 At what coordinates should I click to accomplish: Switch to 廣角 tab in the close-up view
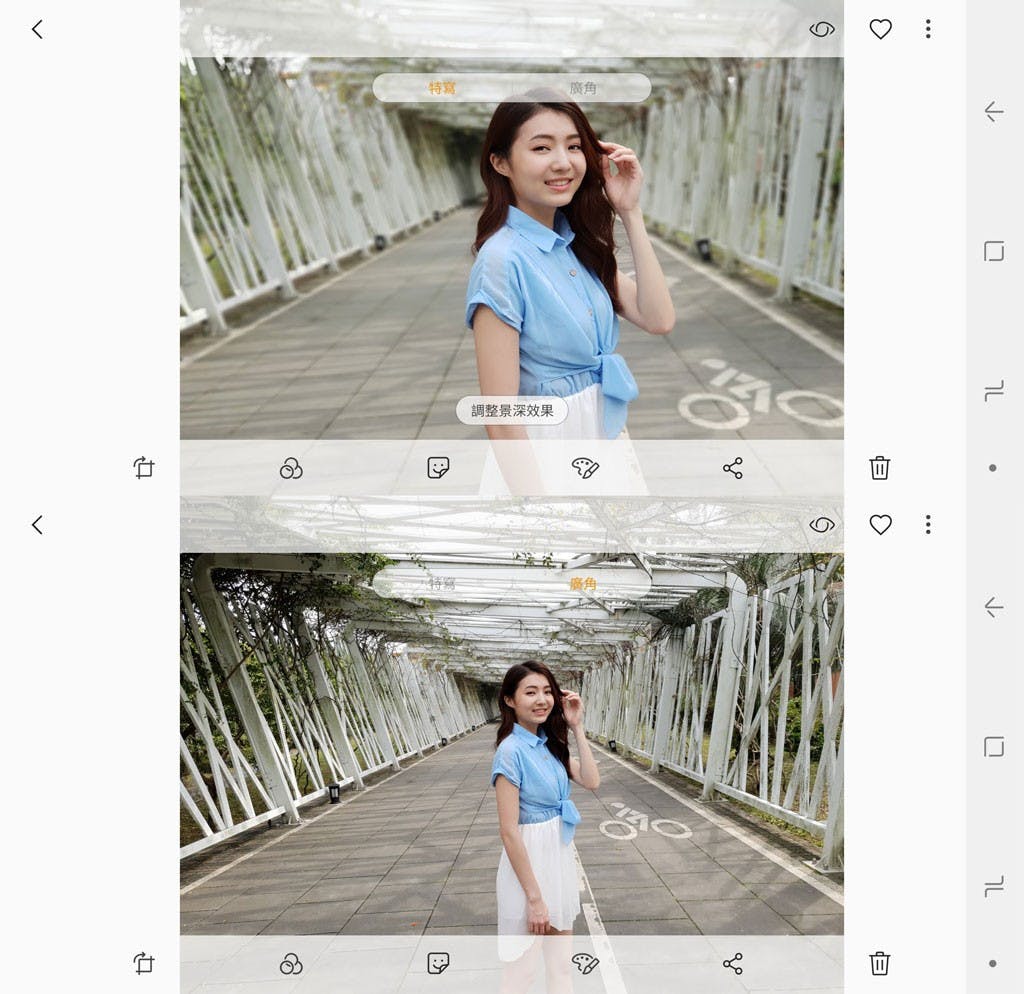[583, 88]
